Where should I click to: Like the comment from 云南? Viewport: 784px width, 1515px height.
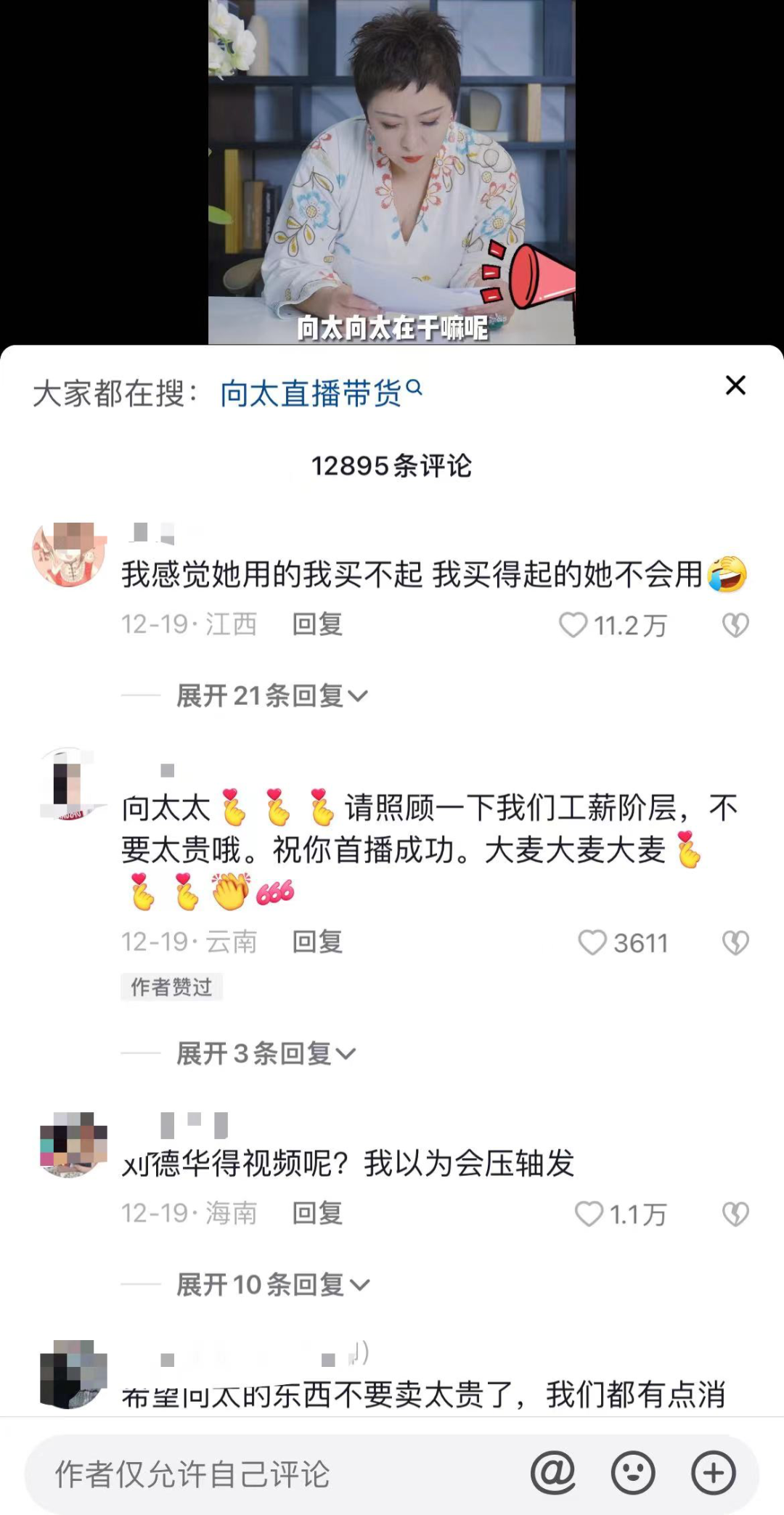tap(592, 943)
